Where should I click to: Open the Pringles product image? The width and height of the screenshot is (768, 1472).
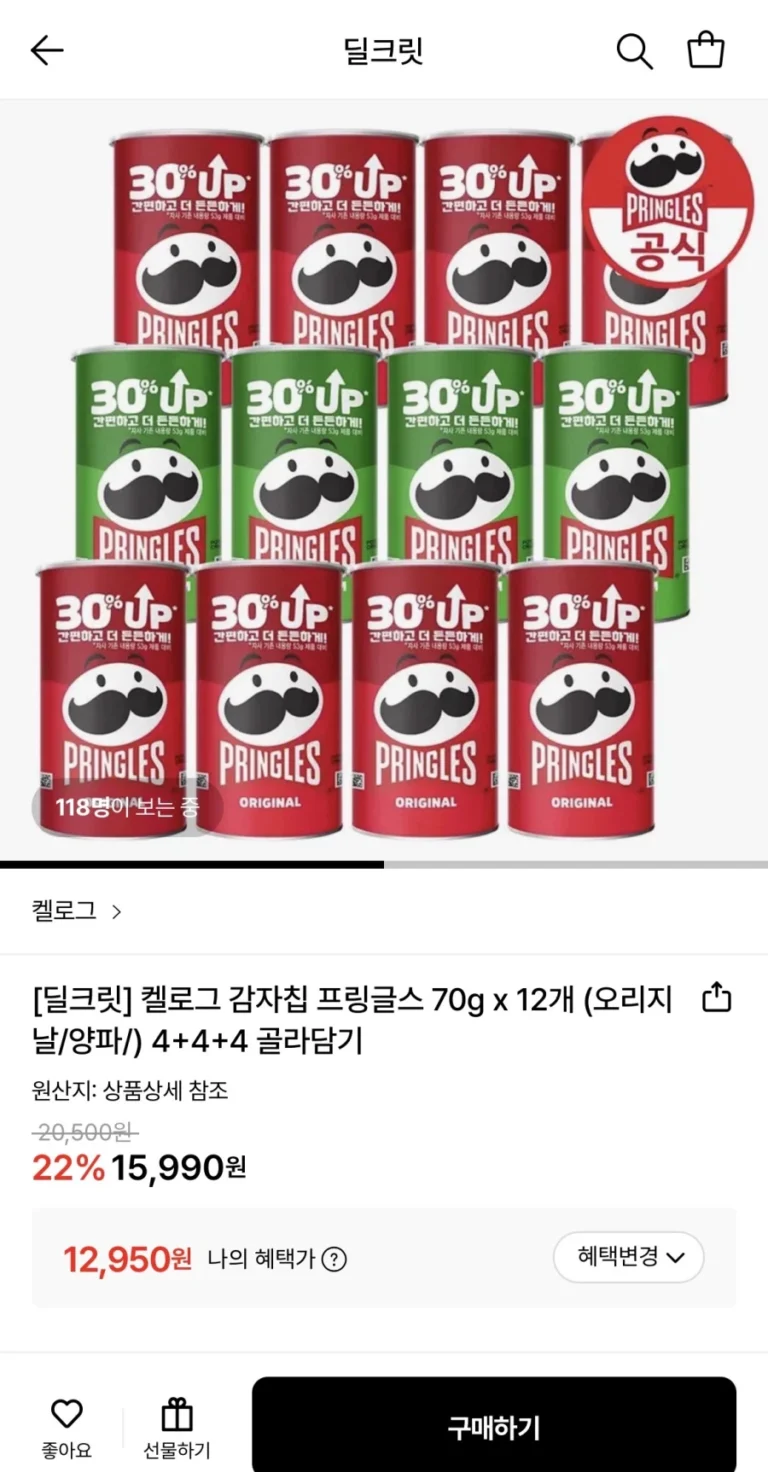[384, 480]
